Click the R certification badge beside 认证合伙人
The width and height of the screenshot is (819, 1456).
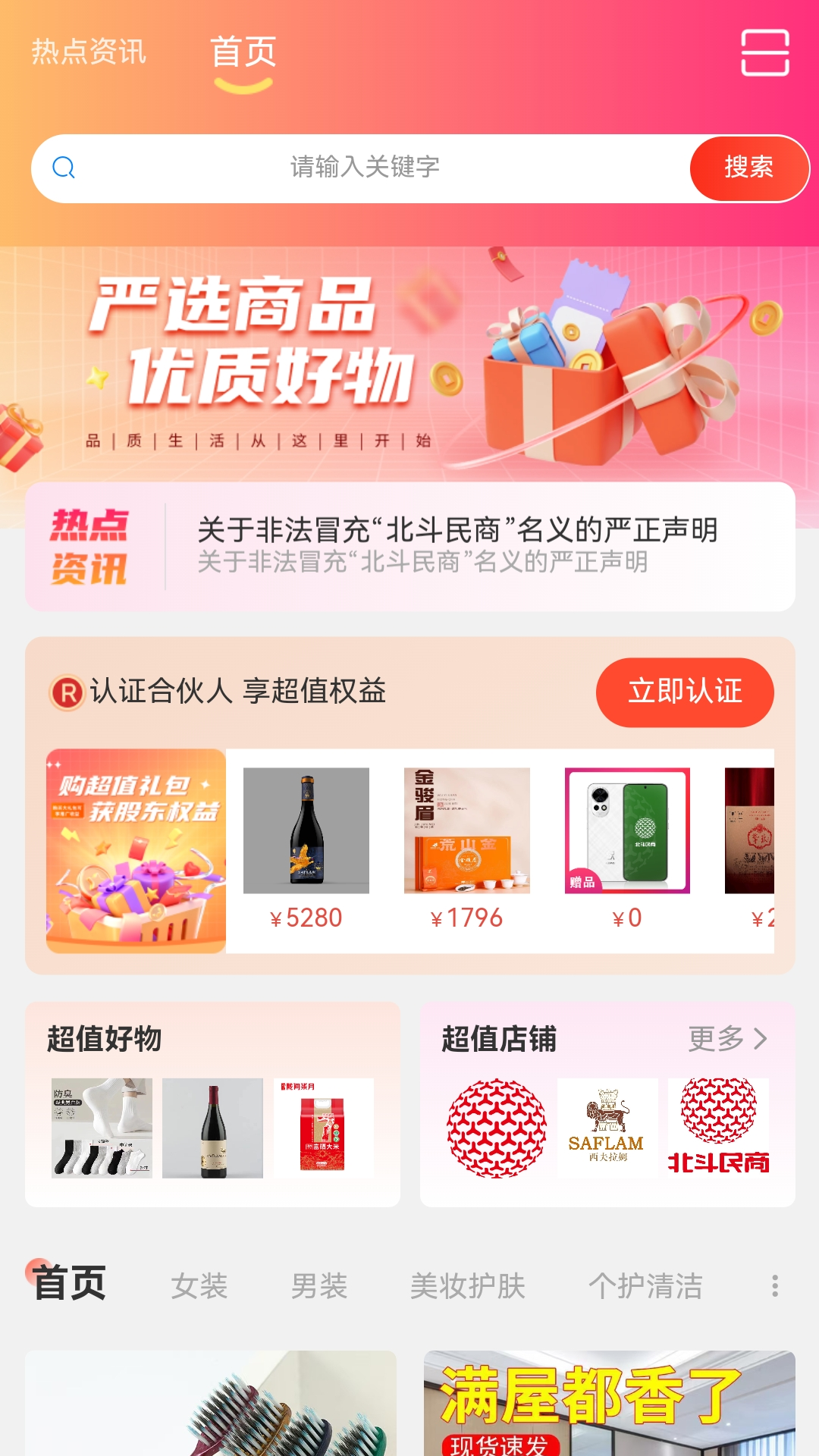pos(68,692)
